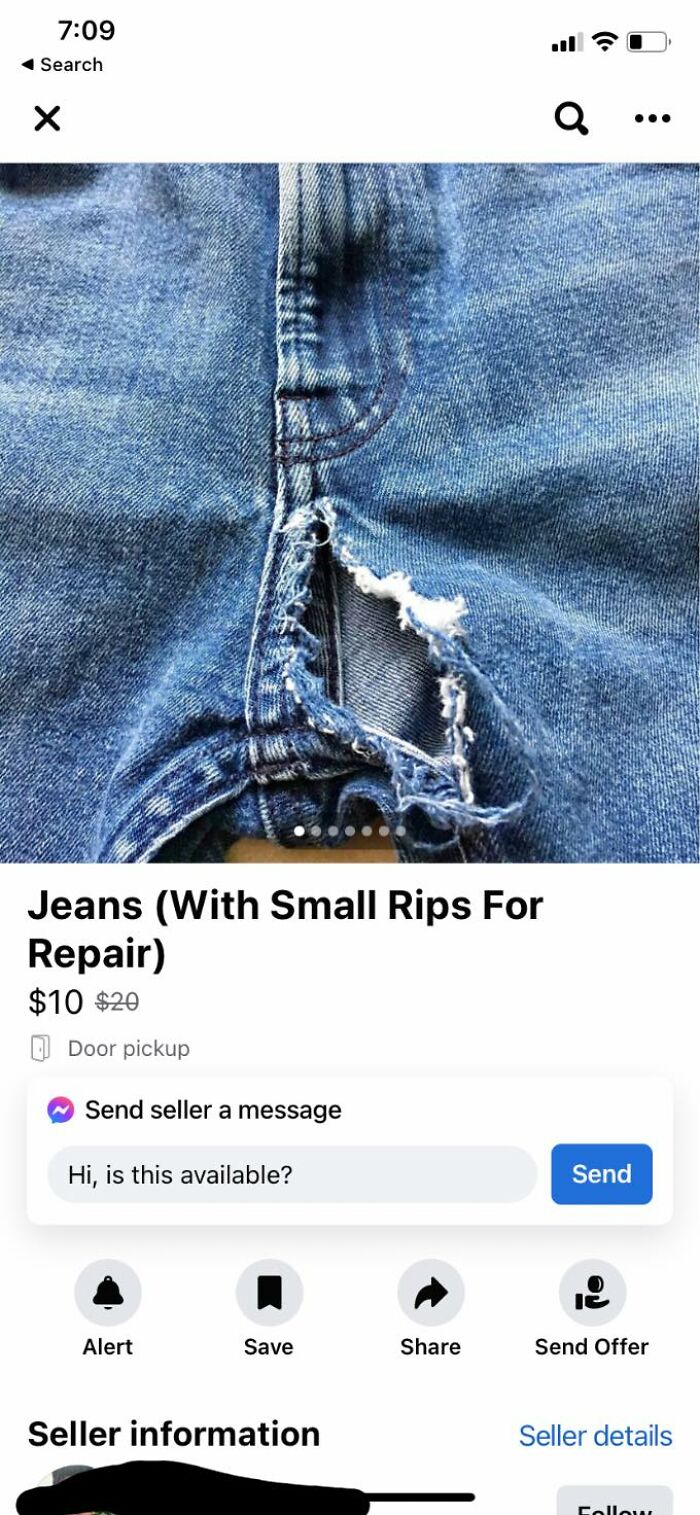The height and width of the screenshot is (1515, 700).
Task: Open the three-dot more options menu
Action: point(652,119)
